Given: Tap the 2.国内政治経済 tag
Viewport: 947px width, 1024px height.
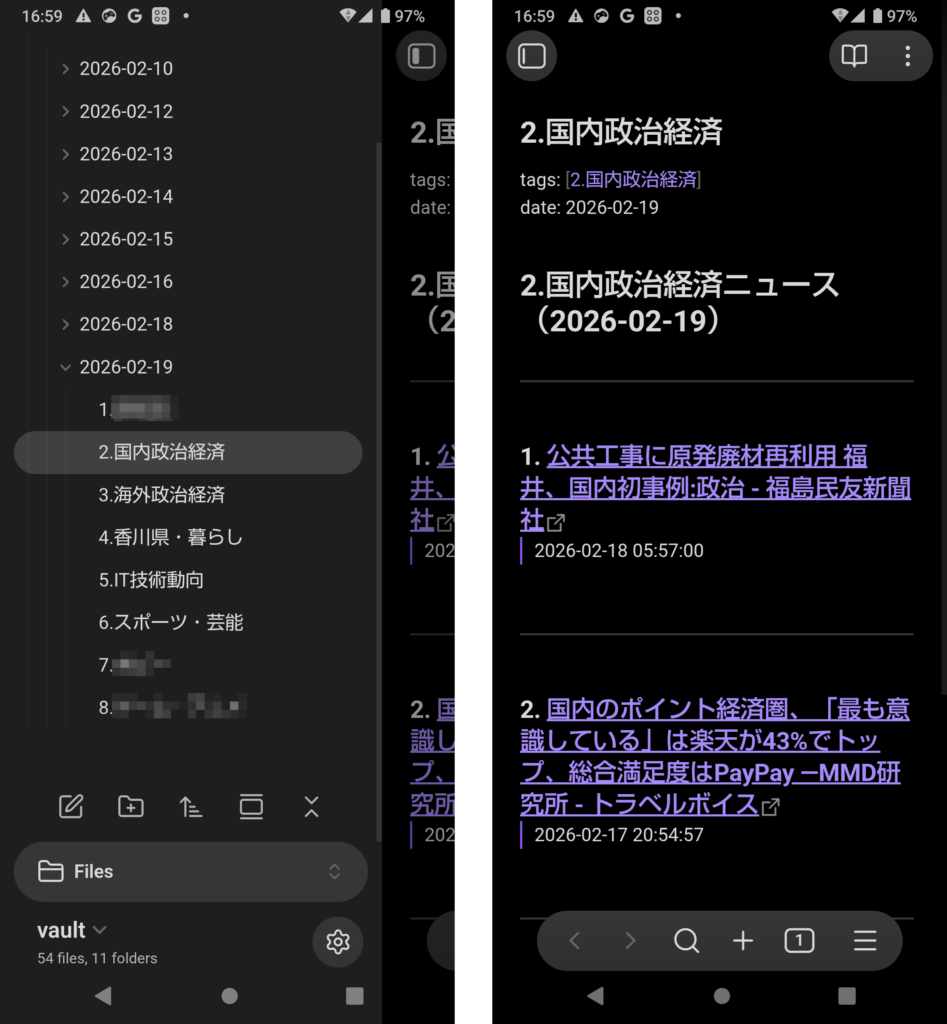Looking at the screenshot, I should (x=634, y=180).
